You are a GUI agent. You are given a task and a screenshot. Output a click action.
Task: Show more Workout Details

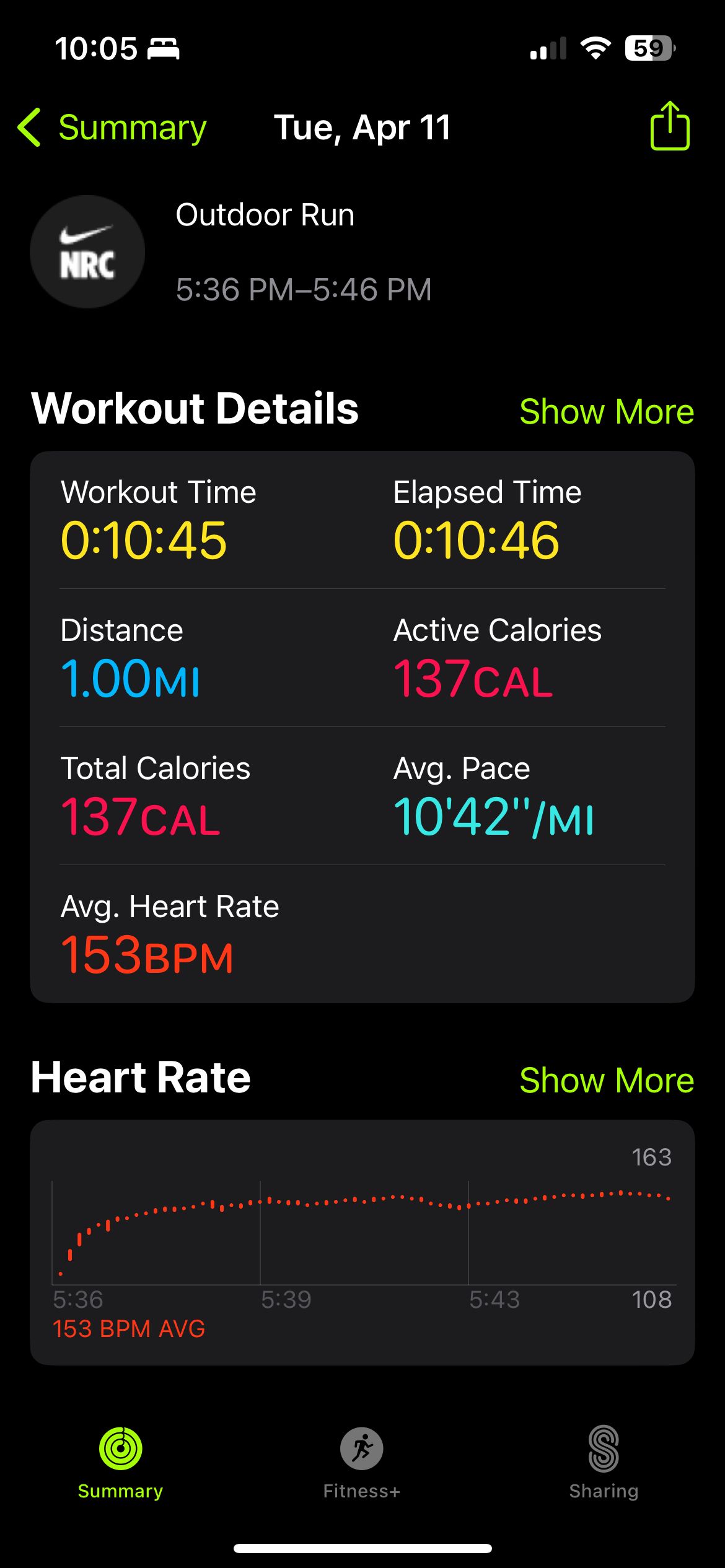coord(607,411)
